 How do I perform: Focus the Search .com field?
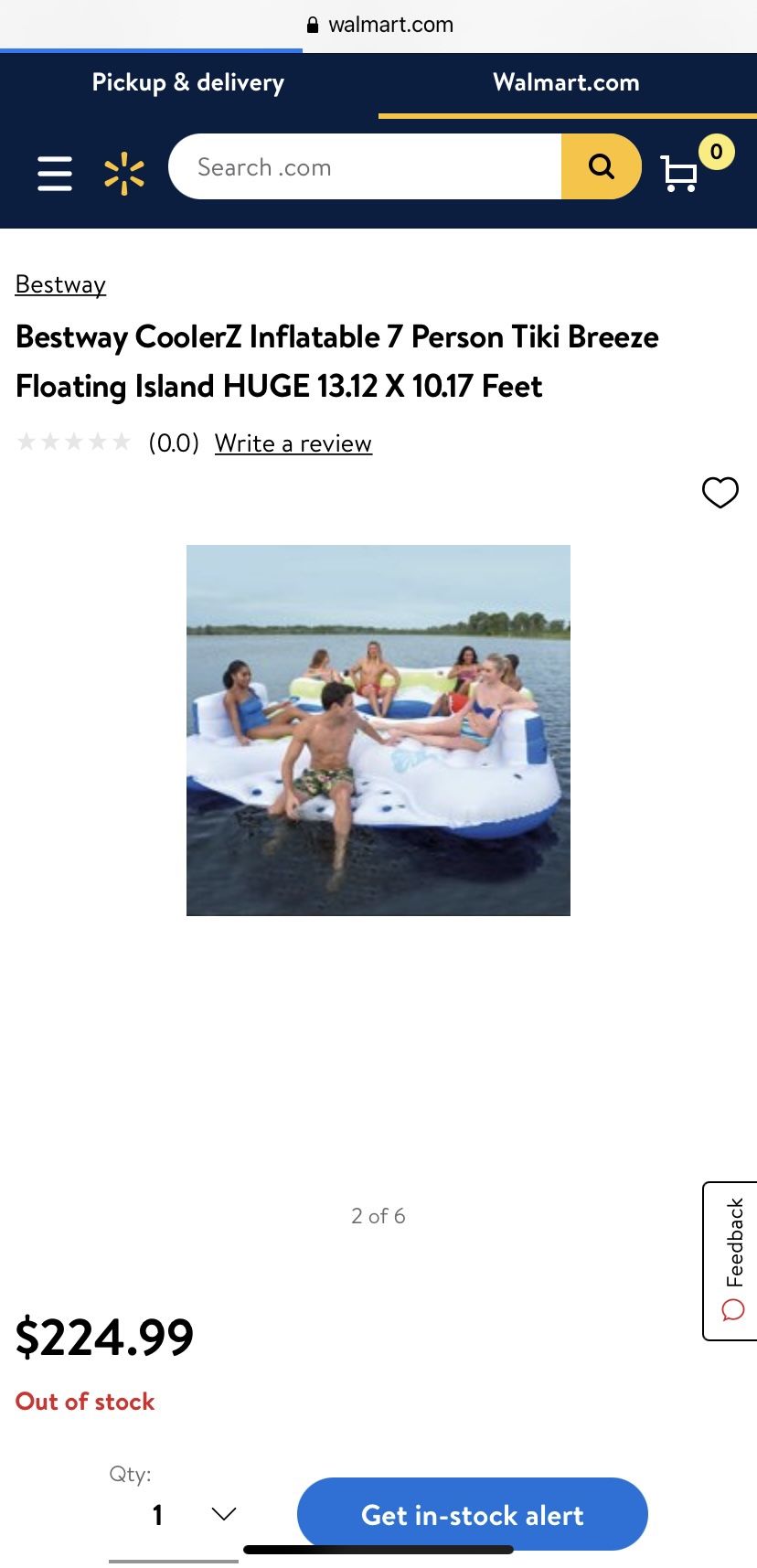tap(366, 167)
